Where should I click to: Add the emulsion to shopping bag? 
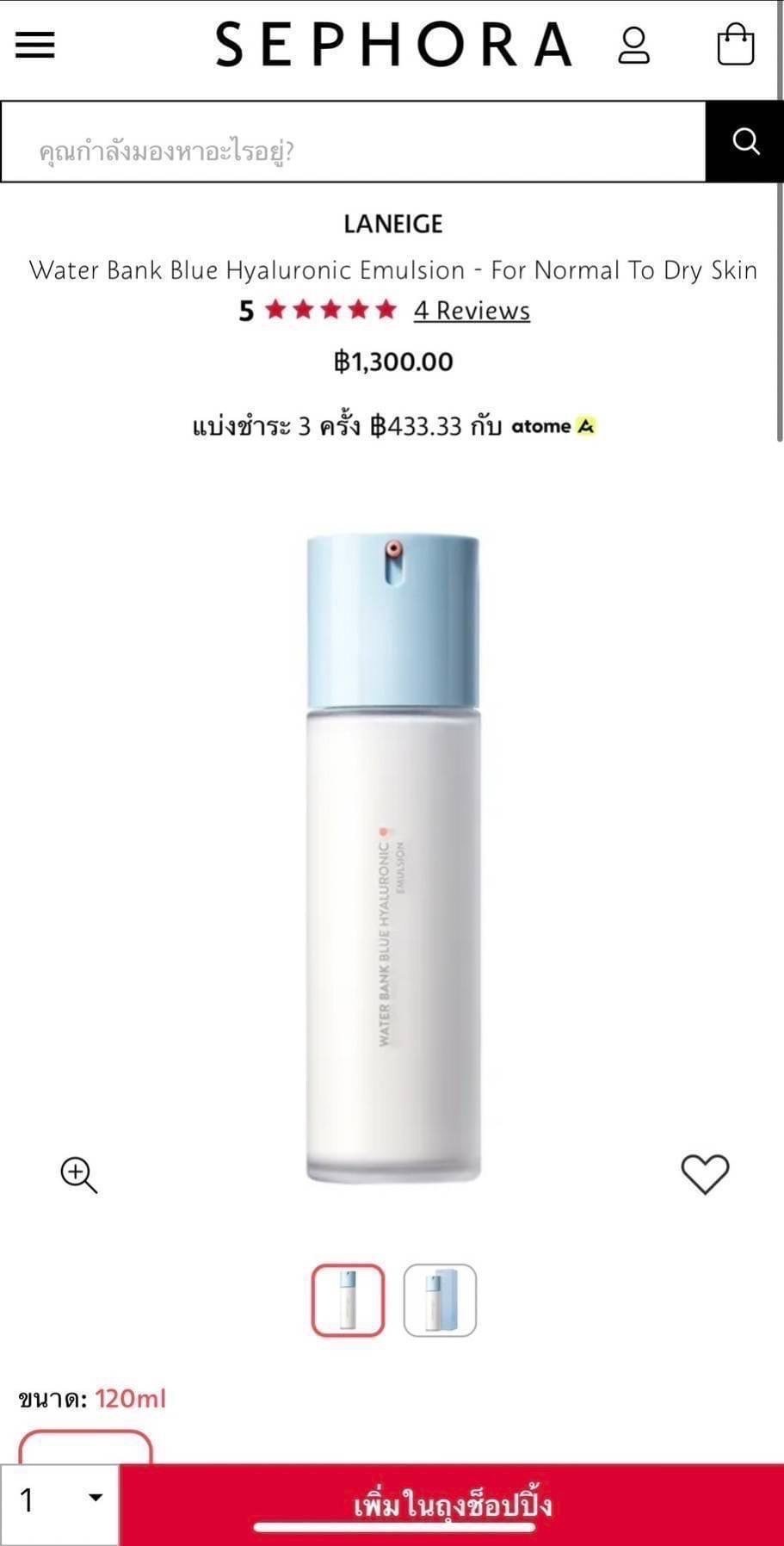pyautogui.click(x=452, y=1505)
